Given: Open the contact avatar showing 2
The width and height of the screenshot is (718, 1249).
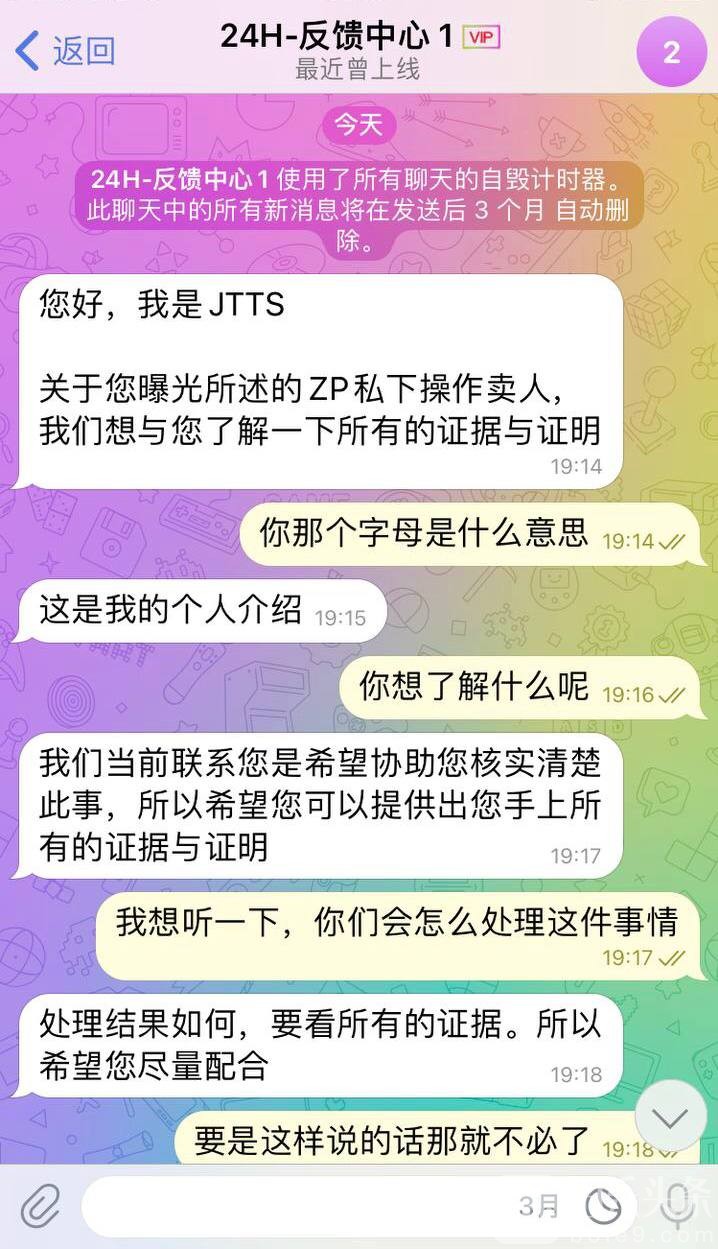Looking at the screenshot, I should coord(671,52).
